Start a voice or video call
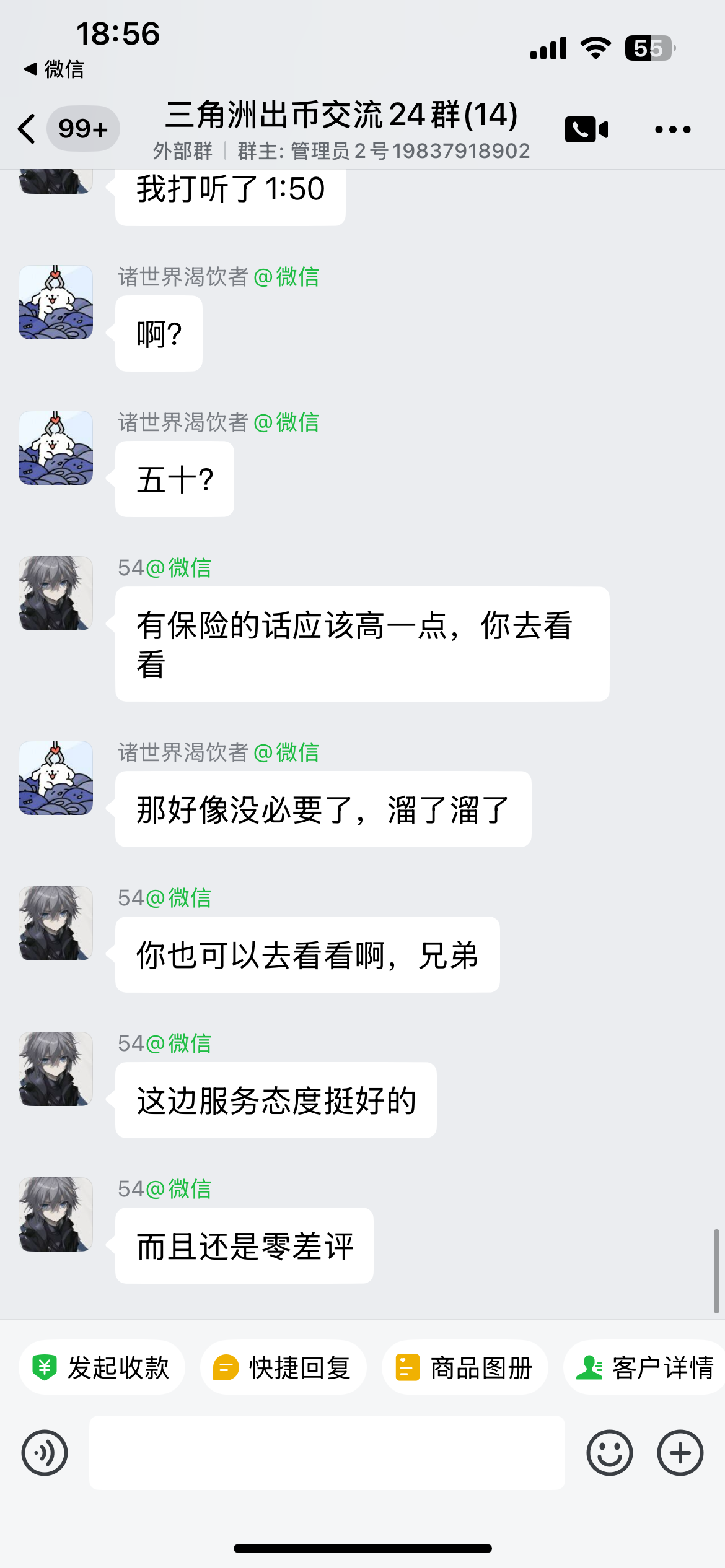 (586, 129)
